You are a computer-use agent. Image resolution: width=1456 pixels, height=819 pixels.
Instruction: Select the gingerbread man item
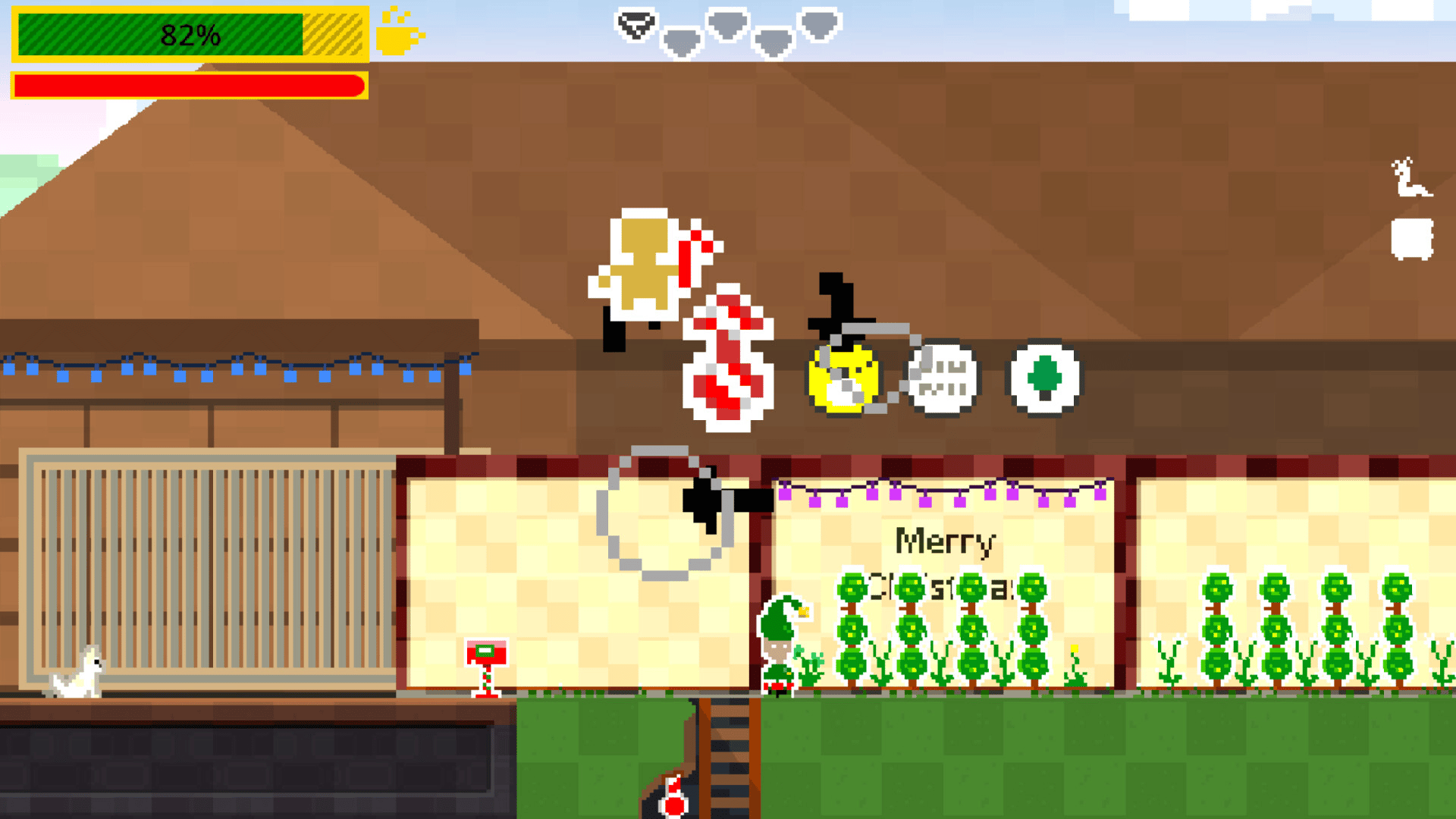tap(645, 265)
